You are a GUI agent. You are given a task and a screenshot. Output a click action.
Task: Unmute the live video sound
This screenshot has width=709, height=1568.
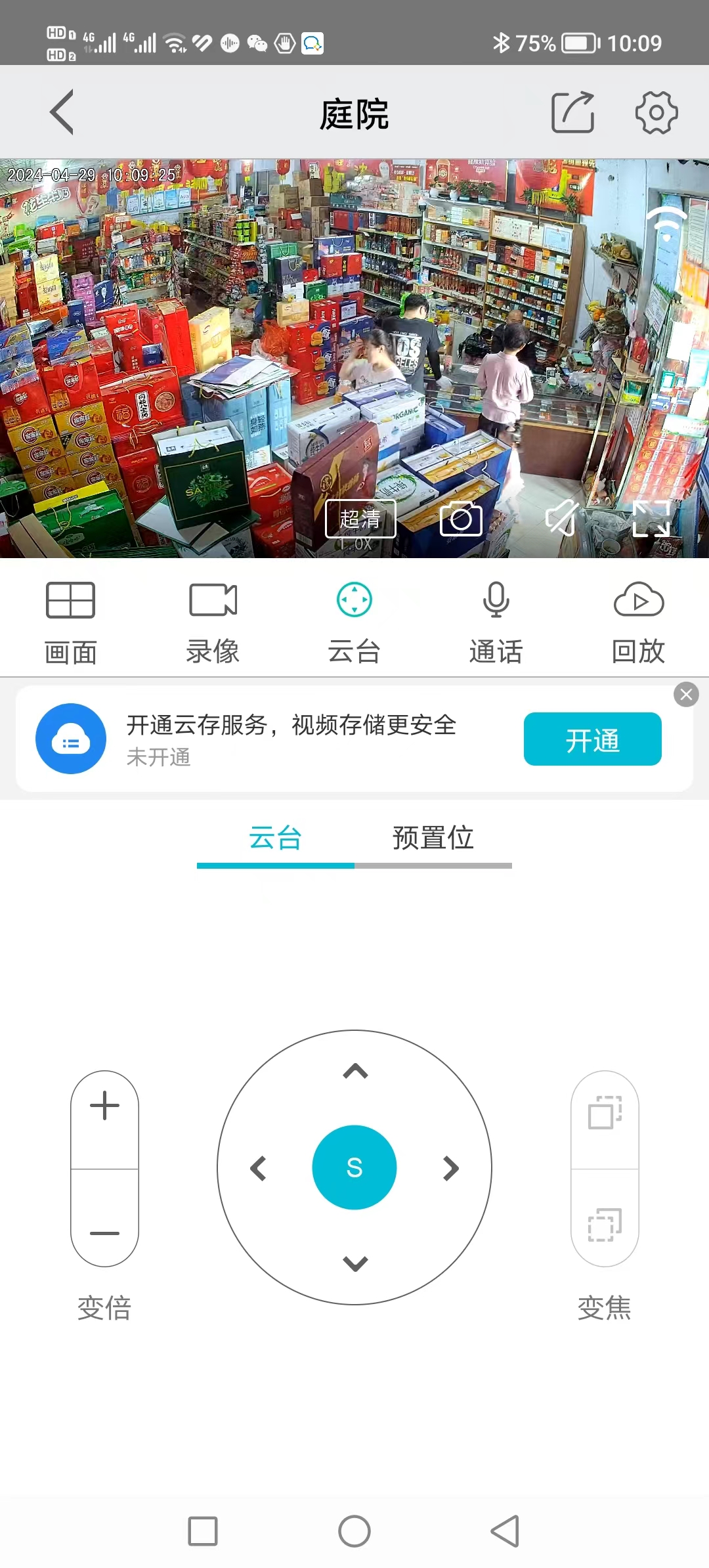point(562,519)
